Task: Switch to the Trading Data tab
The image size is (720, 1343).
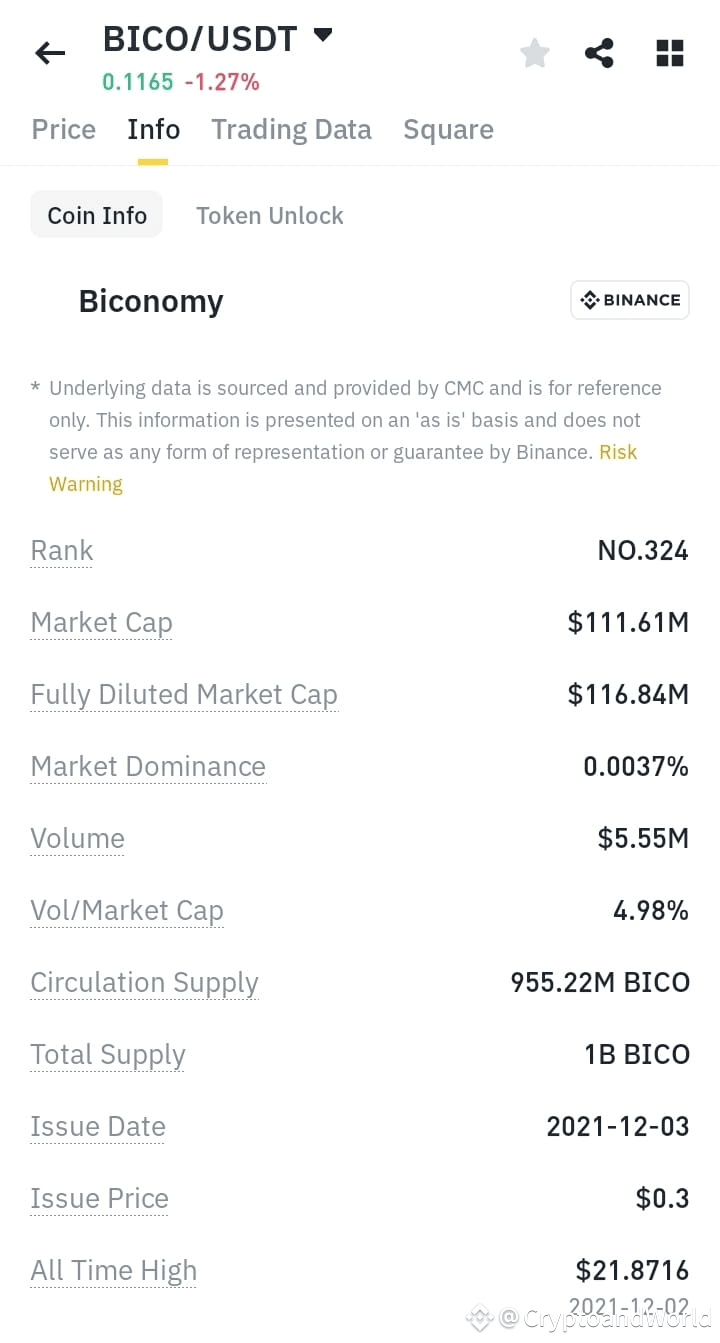Action: point(291,129)
